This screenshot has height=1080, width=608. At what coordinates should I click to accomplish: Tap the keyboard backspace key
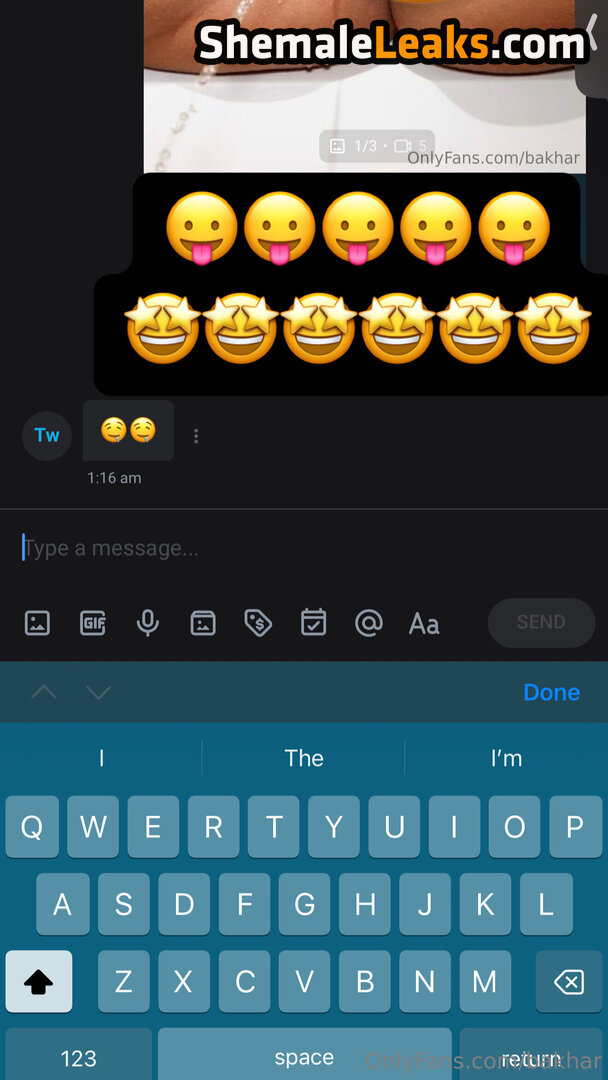click(x=568, y=982)
